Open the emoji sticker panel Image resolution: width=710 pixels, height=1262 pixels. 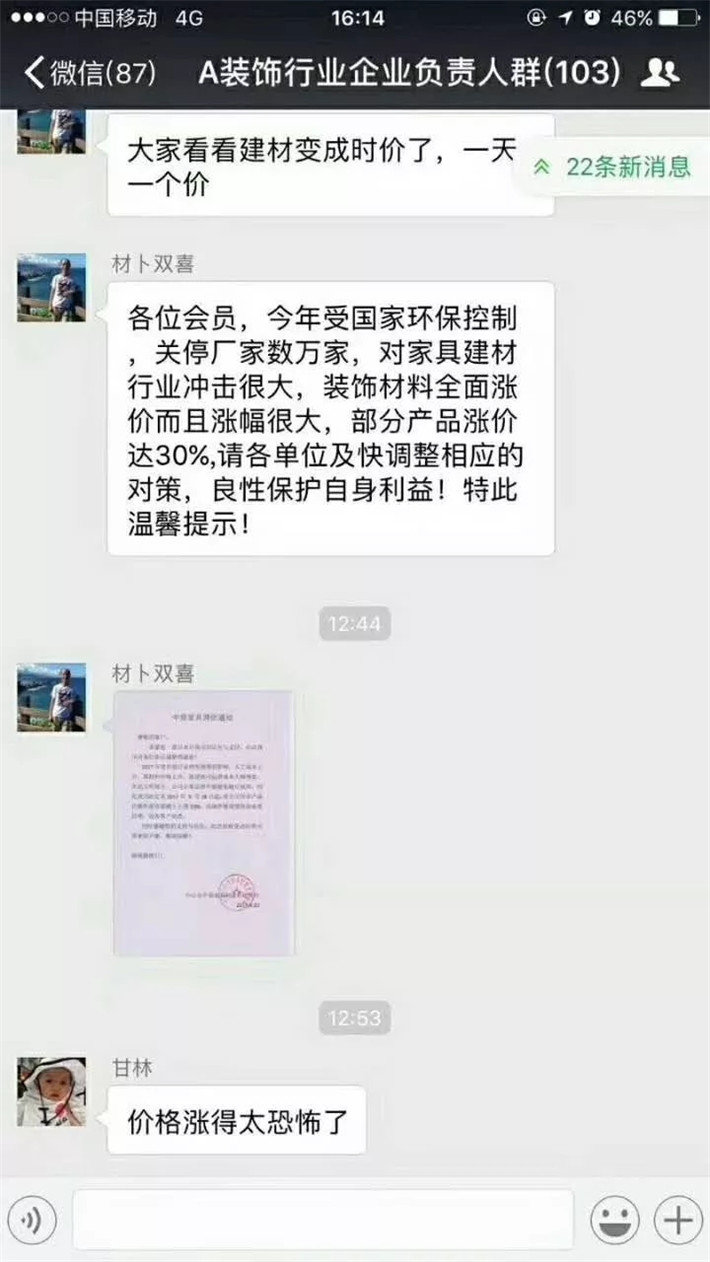pos(615,1221)
